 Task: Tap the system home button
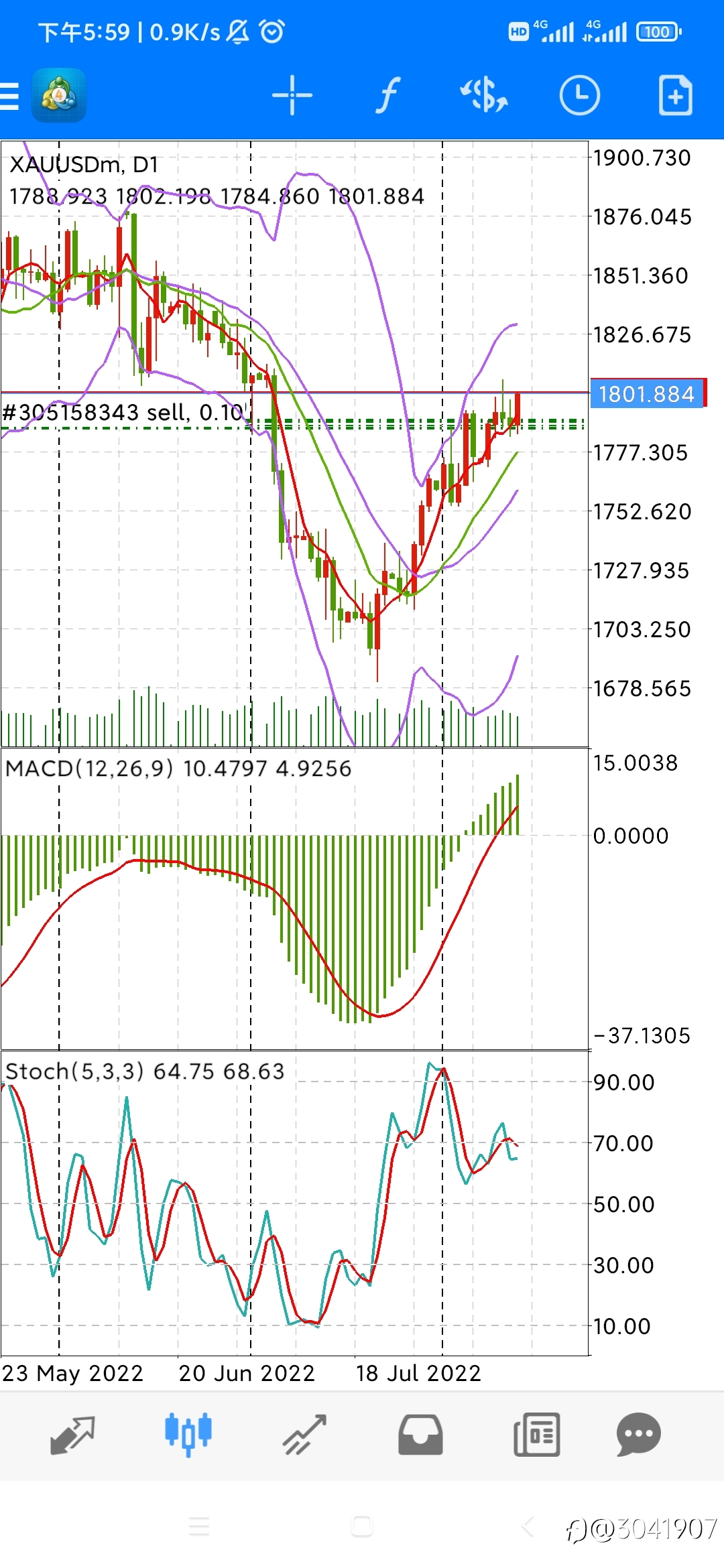[362, 1527]
